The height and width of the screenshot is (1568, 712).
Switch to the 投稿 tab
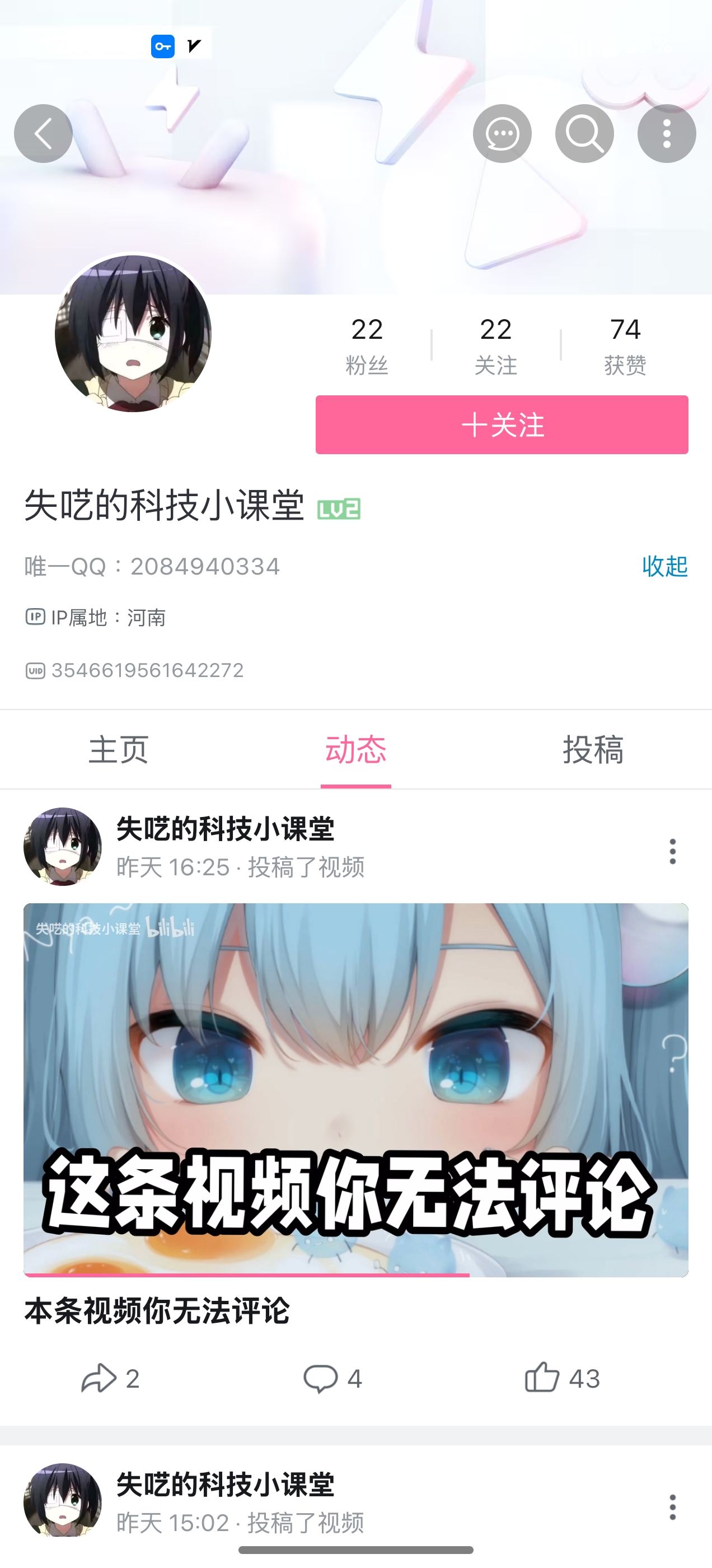point(593,750)
